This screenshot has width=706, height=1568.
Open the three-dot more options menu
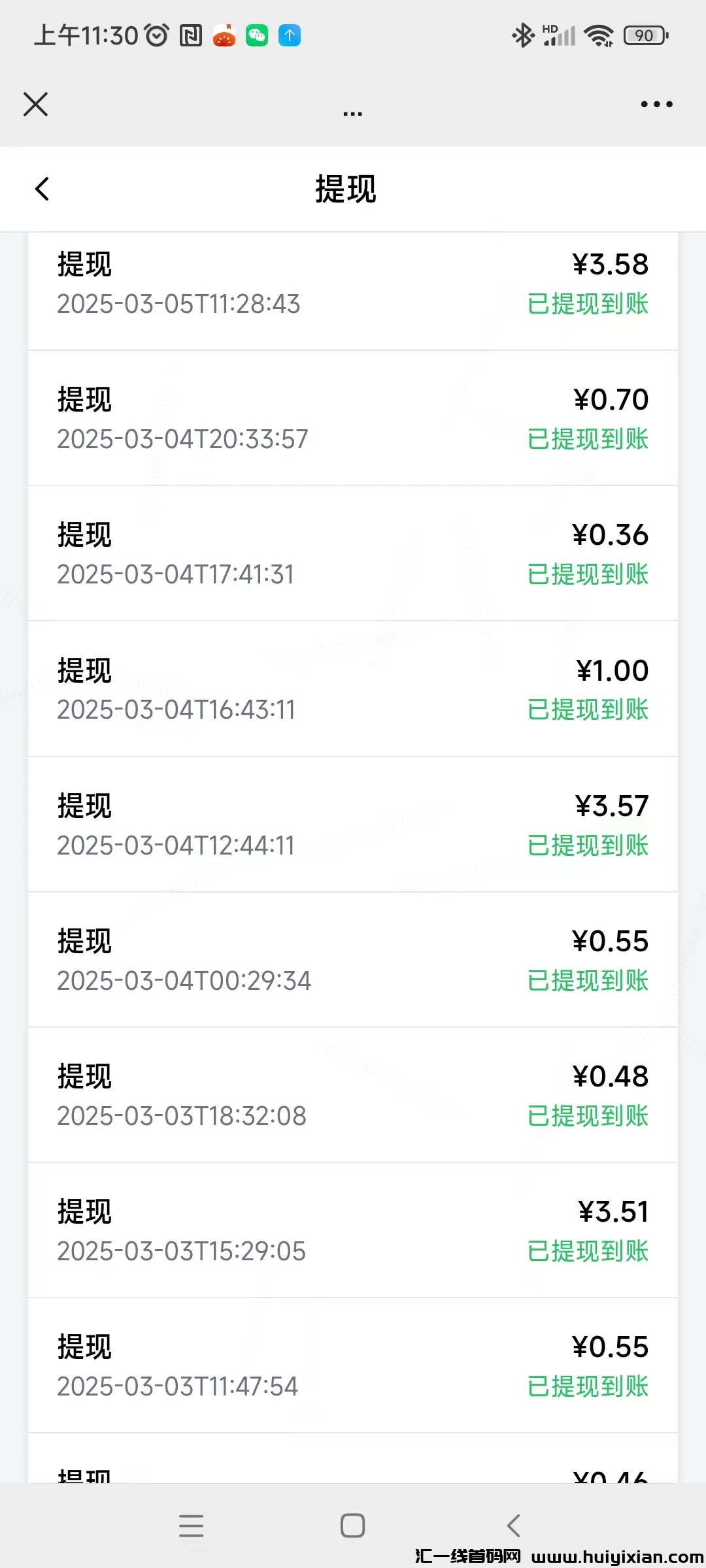tap(656, 104)
